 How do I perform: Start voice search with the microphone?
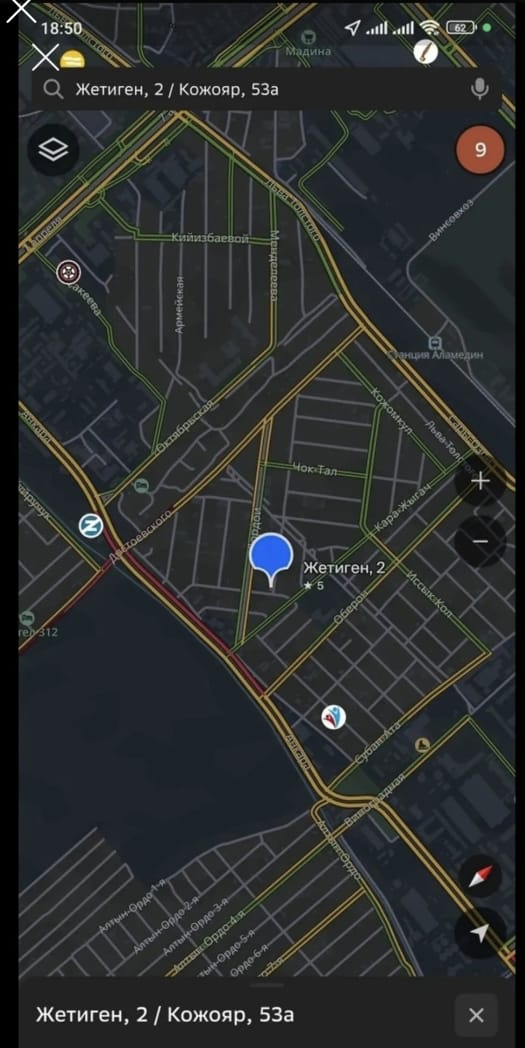pyautogui.click(x=480, y=89)
